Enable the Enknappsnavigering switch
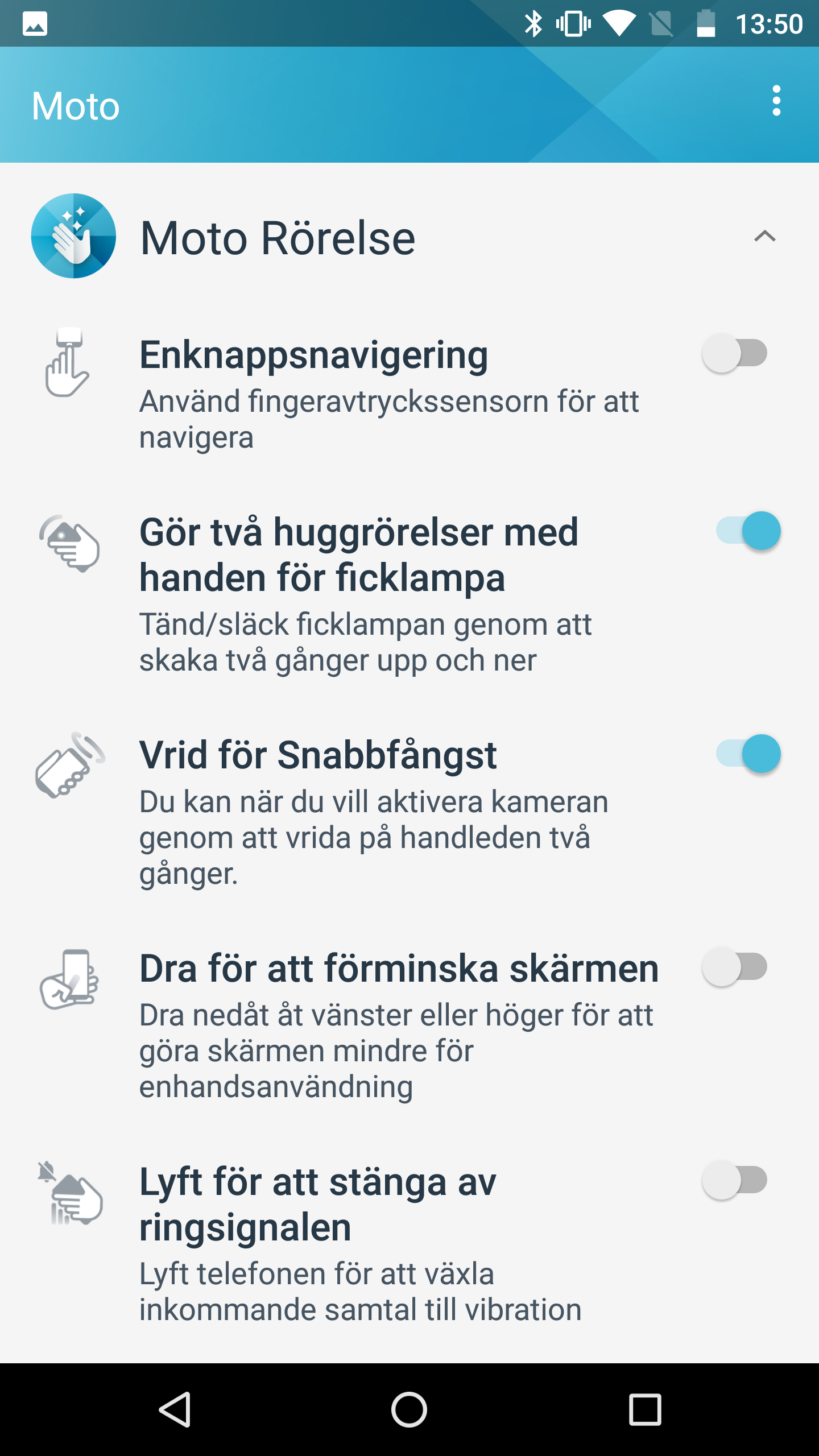This screenshot has height=1456, width=819. pyautogui.click(x=734, y=354)
